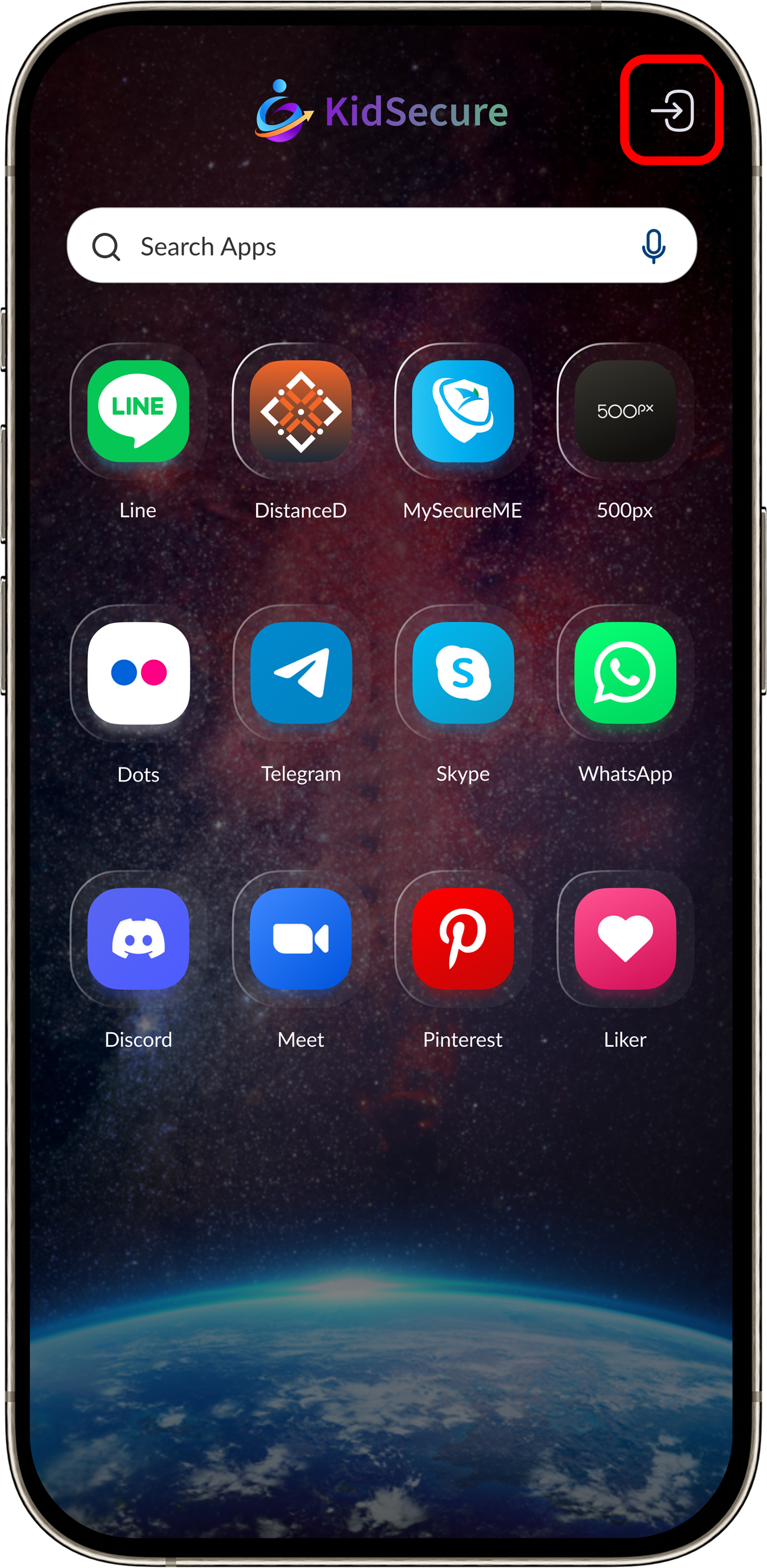Open MySecureME
767x1568 pixels.
click(462, 412)
